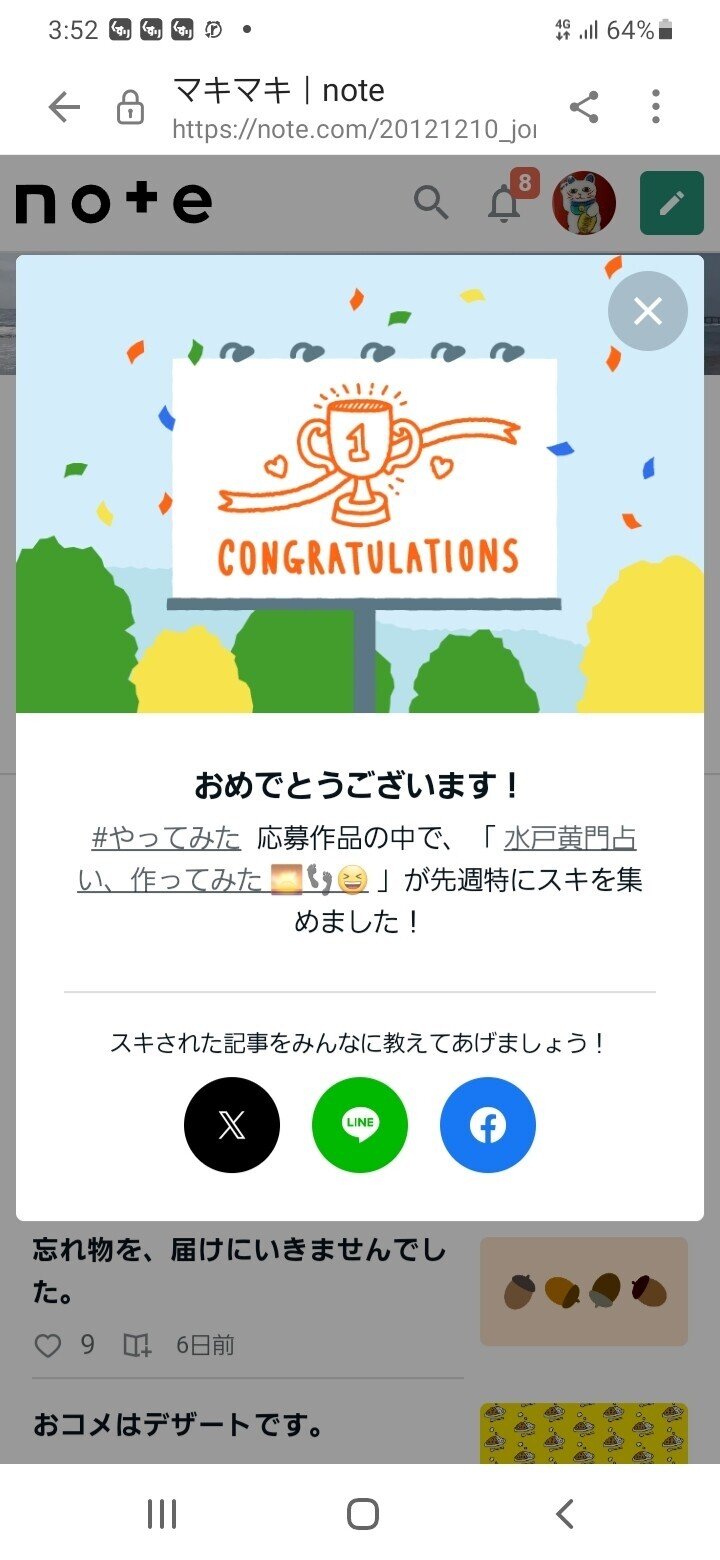Toggle like on the 忘れ物 article heart

[47, 1345]
